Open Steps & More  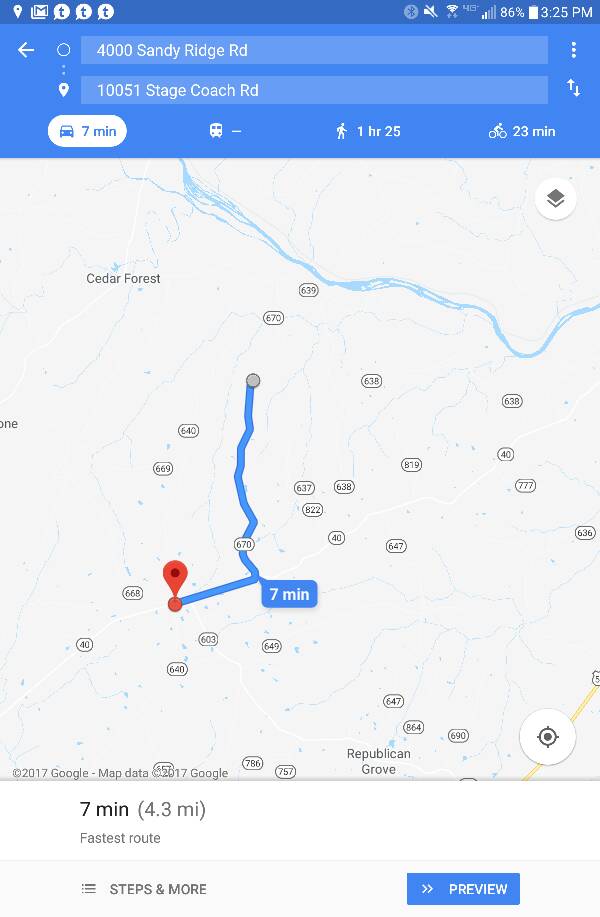144,889
